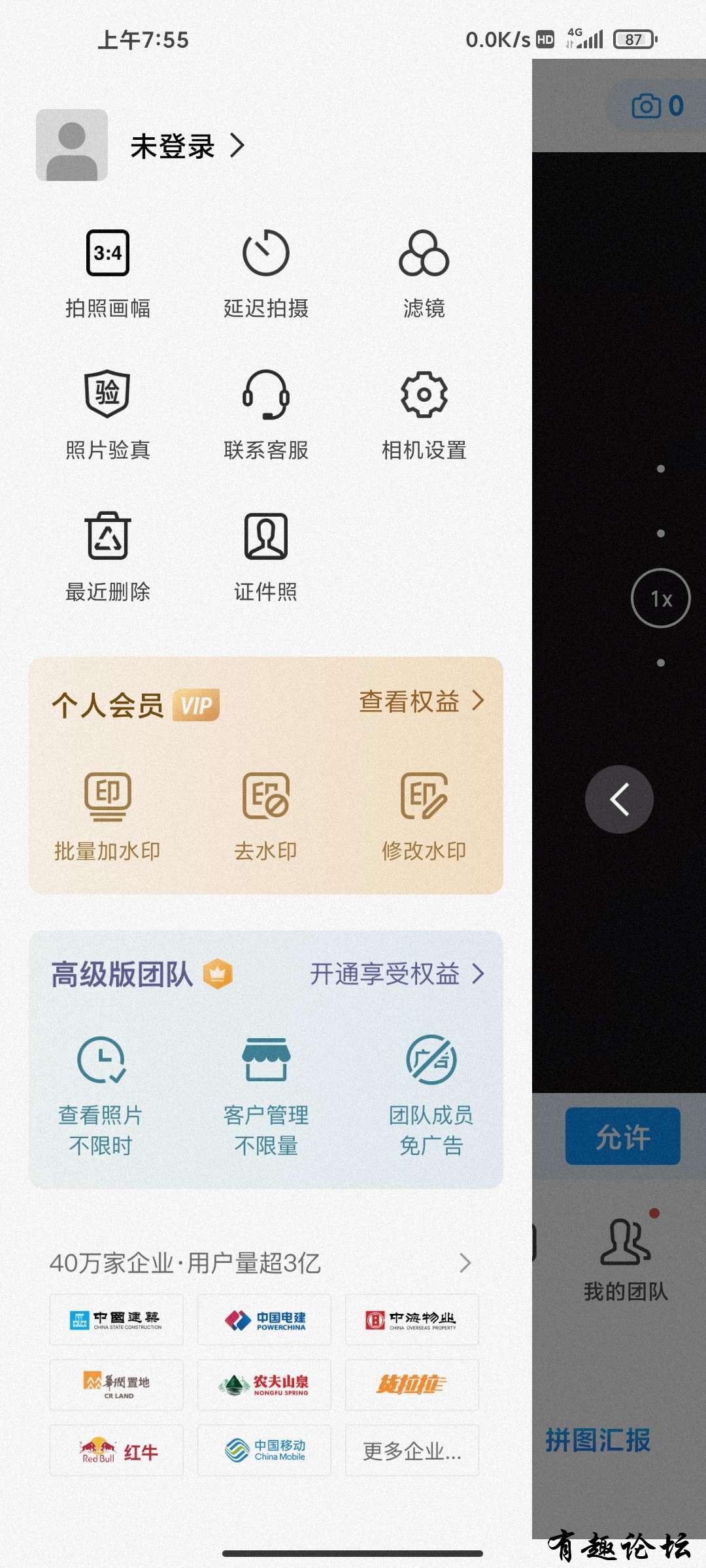Tap 更多企业 to see more companies
Screen dimensions: 706x1568
(412, 1451)
